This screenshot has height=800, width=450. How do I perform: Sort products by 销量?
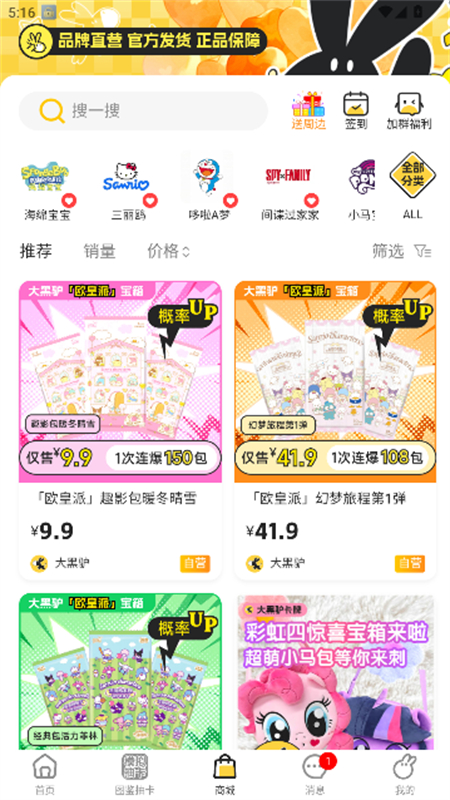(x=99, y=251)
